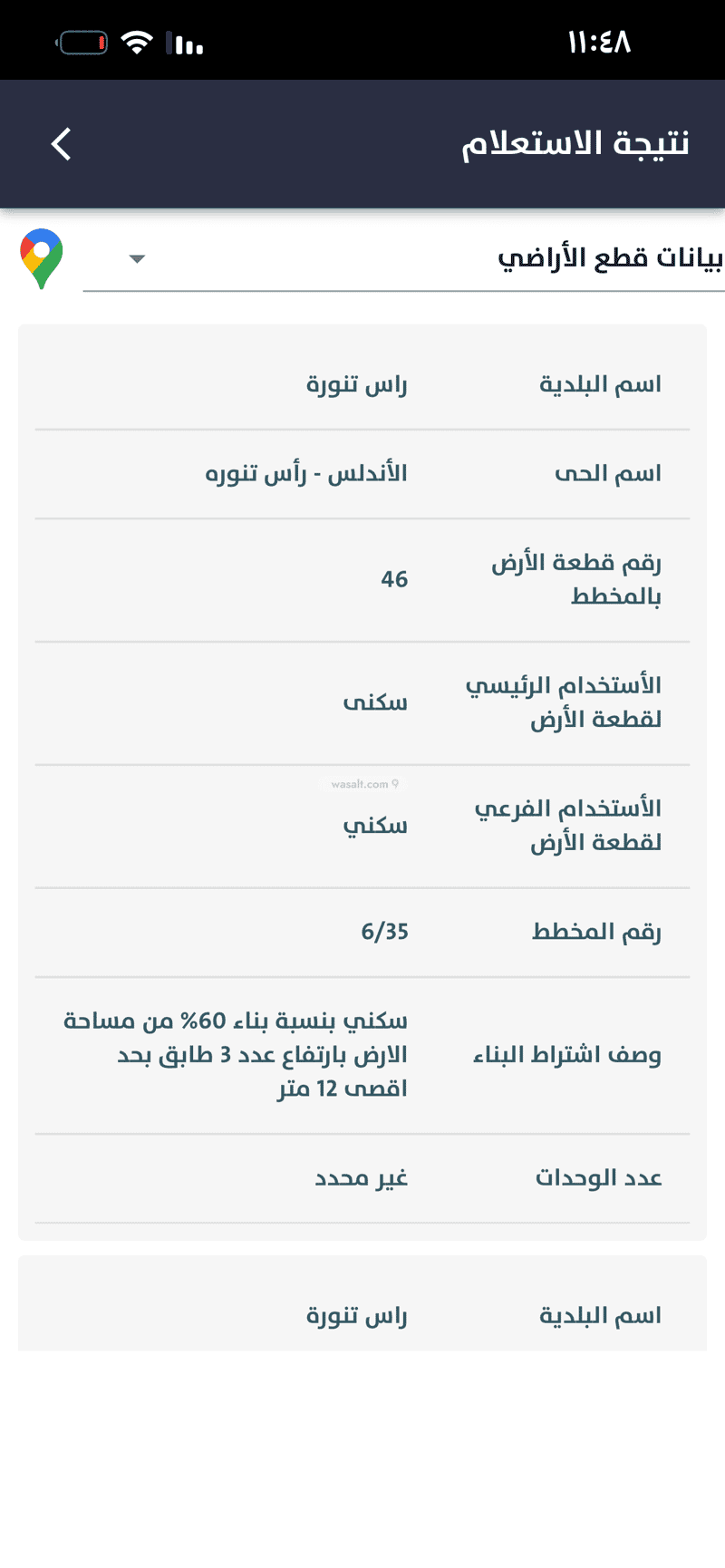725x1568 pixels.
Task: Open the Google Maps location icon
Action: point(42,259)
